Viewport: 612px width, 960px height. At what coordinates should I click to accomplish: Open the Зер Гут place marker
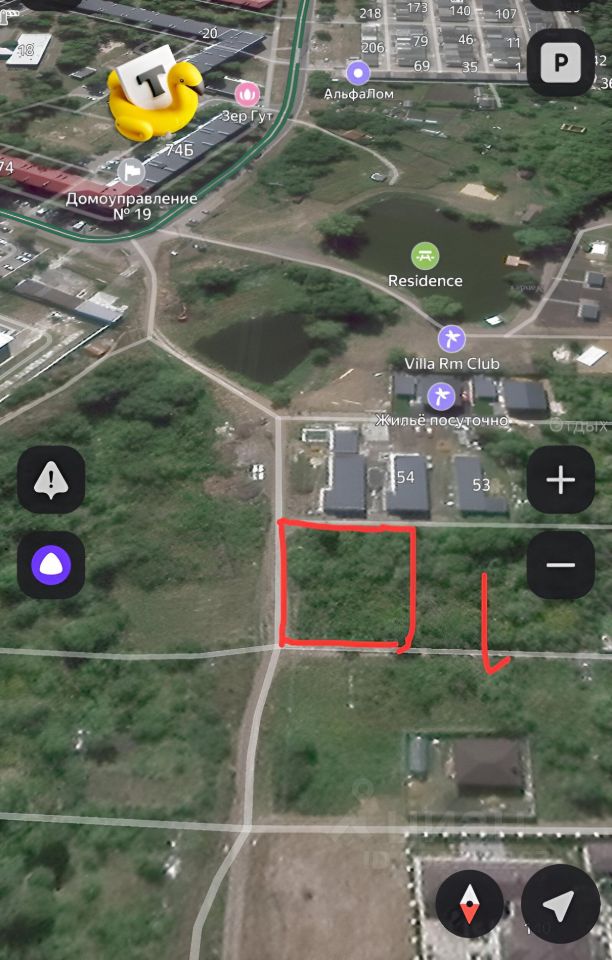[246, 95]
